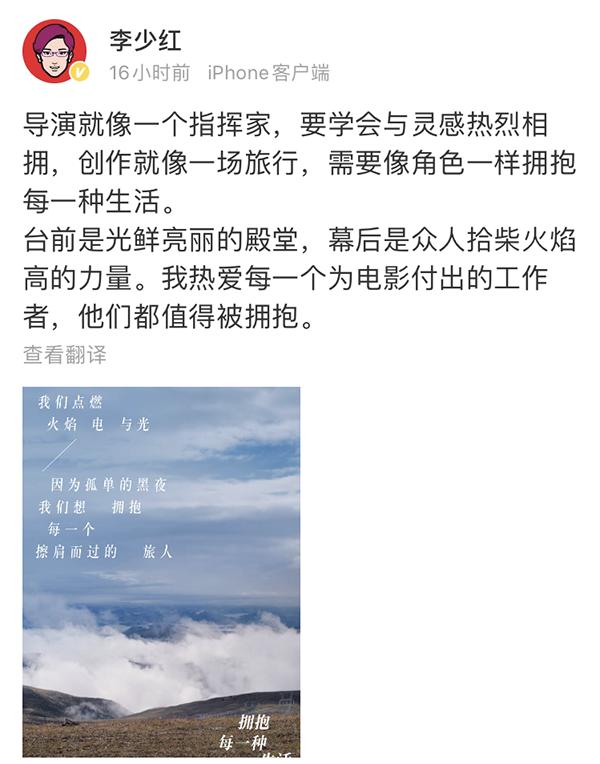
Task: Open 李少红's profile avatar
Action: 55,52
